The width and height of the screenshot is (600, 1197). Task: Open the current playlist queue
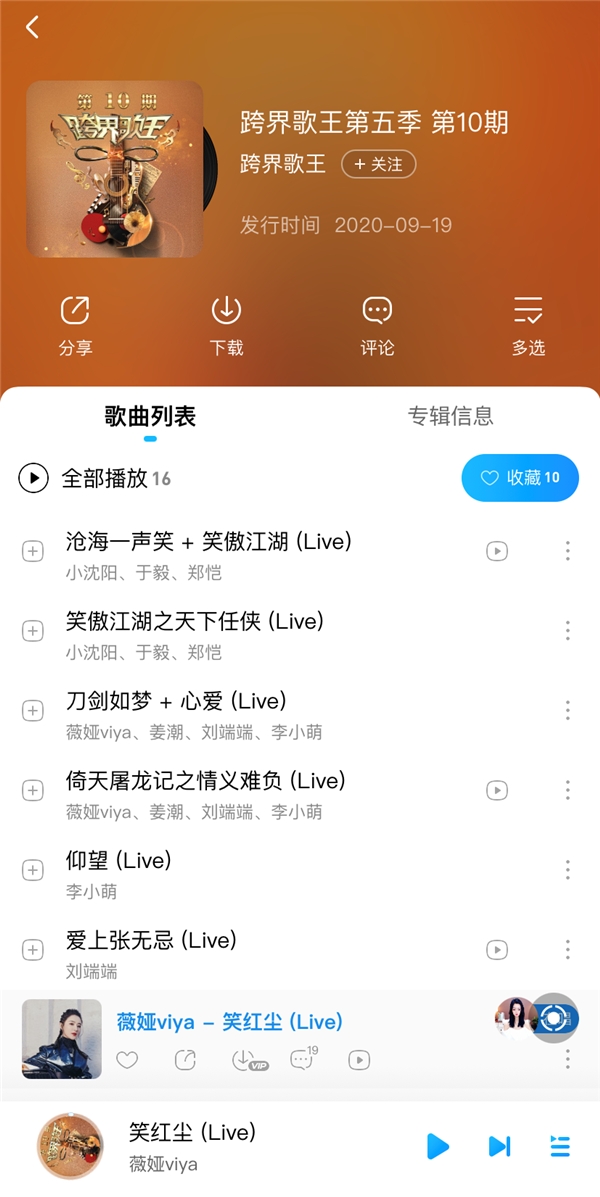tap(560, 1146)
